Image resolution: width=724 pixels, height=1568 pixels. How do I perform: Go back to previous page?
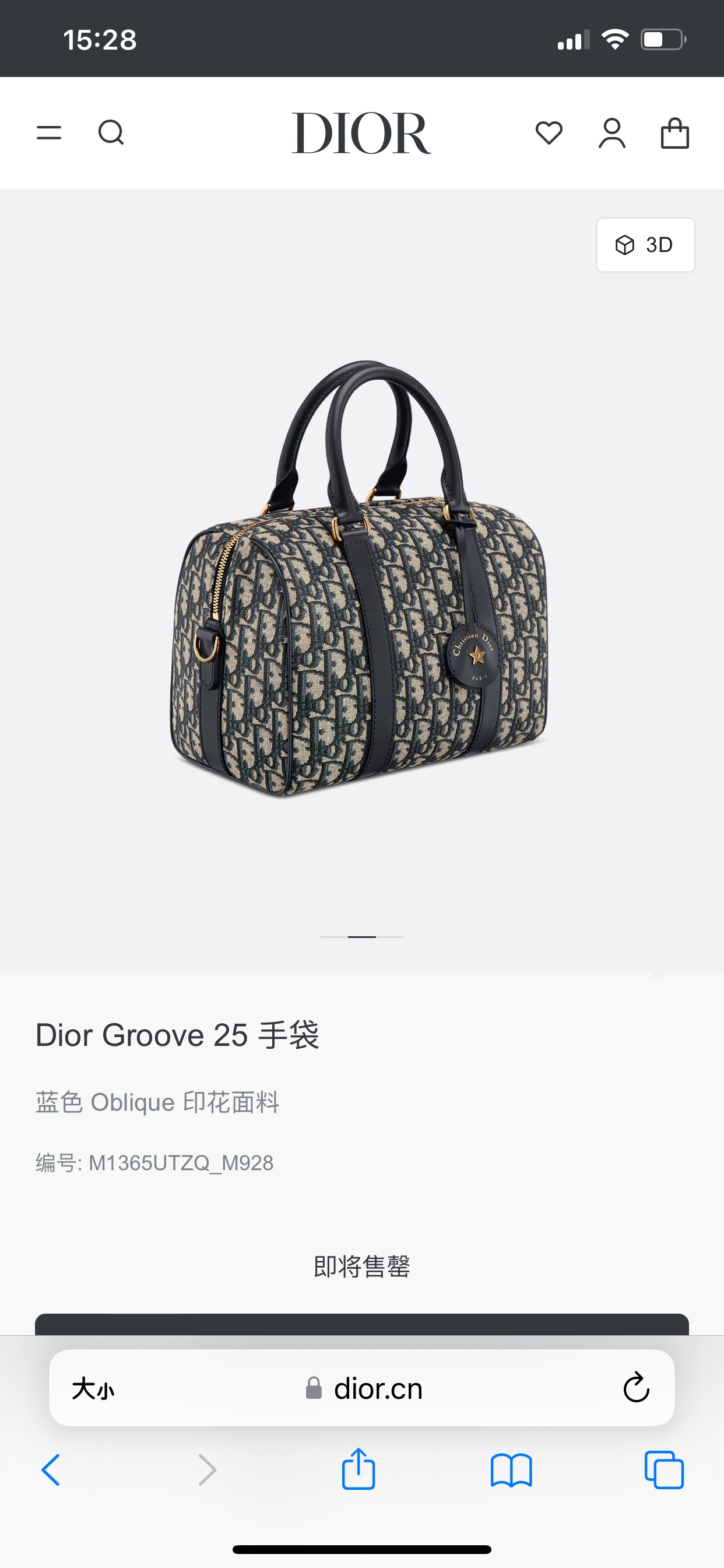[x=51, y=1470]
